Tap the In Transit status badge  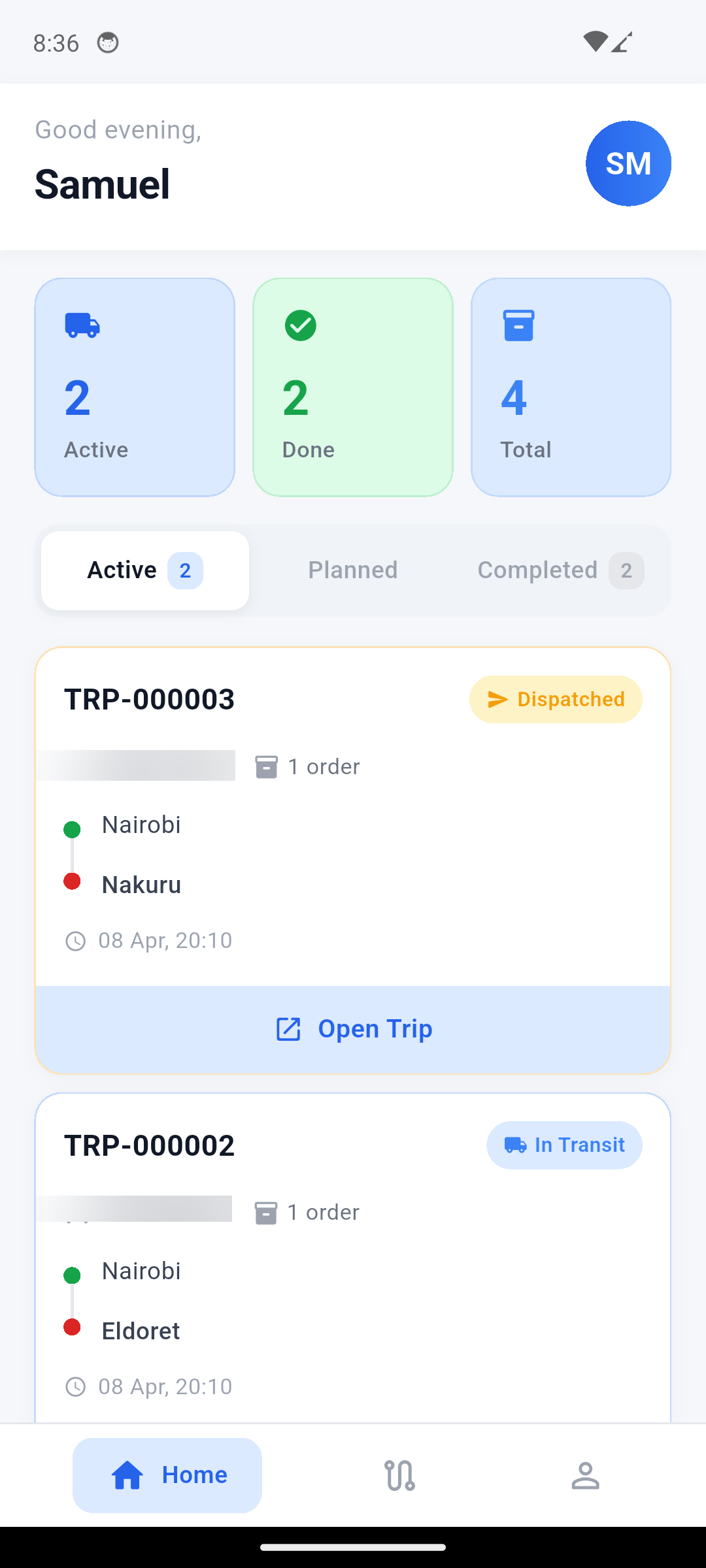tap(564, 1145)
